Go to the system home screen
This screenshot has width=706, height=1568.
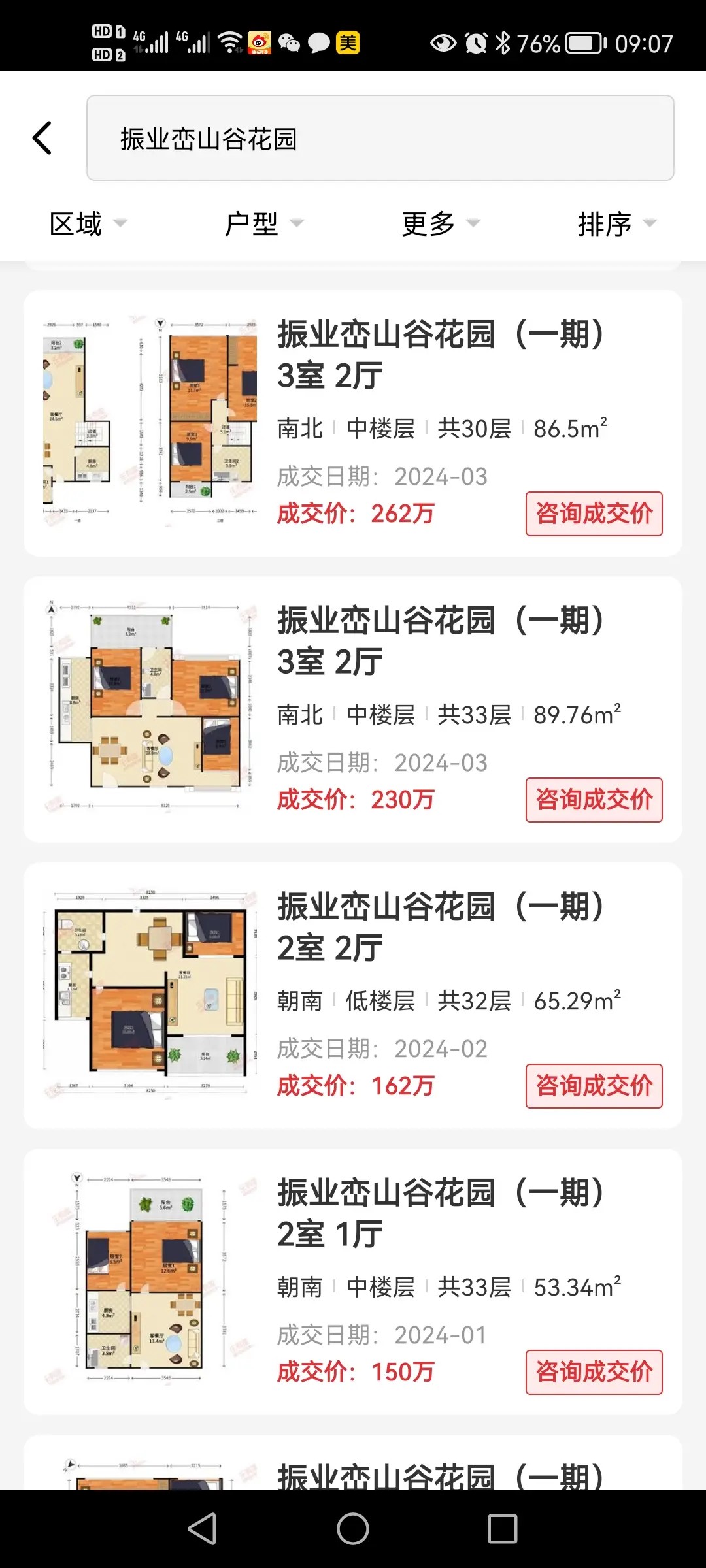[353, 1529]
